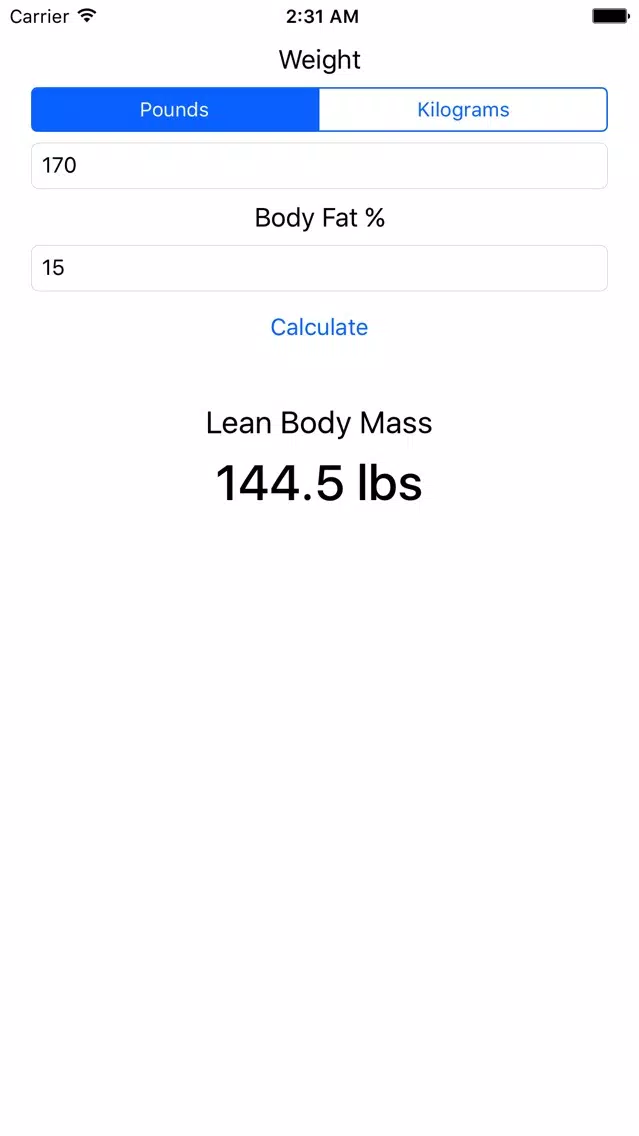The image size is (639, 1136).
Task: Tap the weight field showing 170
Action: [x=320, y=166]
